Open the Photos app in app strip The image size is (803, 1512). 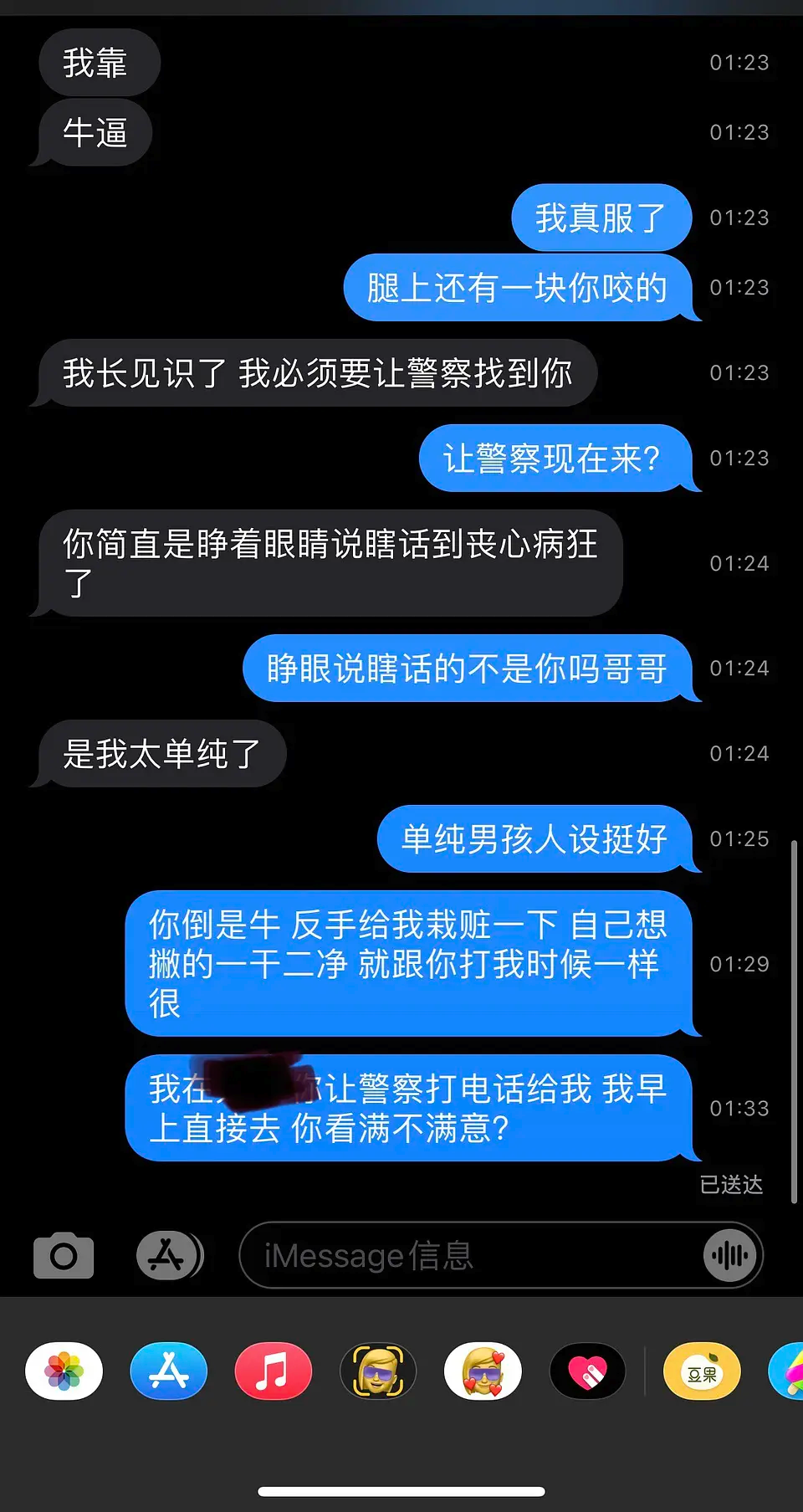click(64, 1371)
